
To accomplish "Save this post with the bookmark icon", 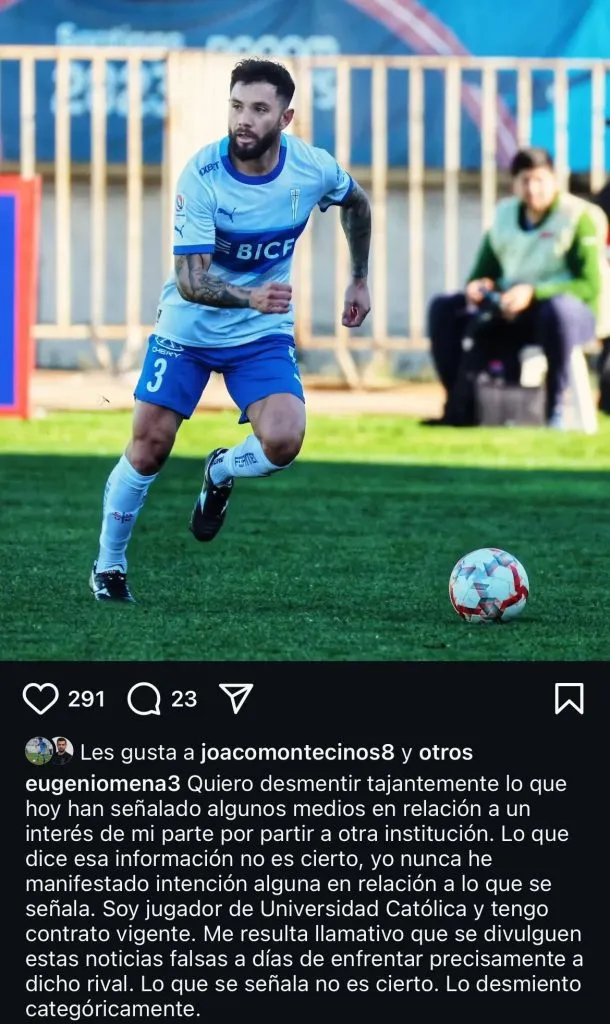I will 568,698.
